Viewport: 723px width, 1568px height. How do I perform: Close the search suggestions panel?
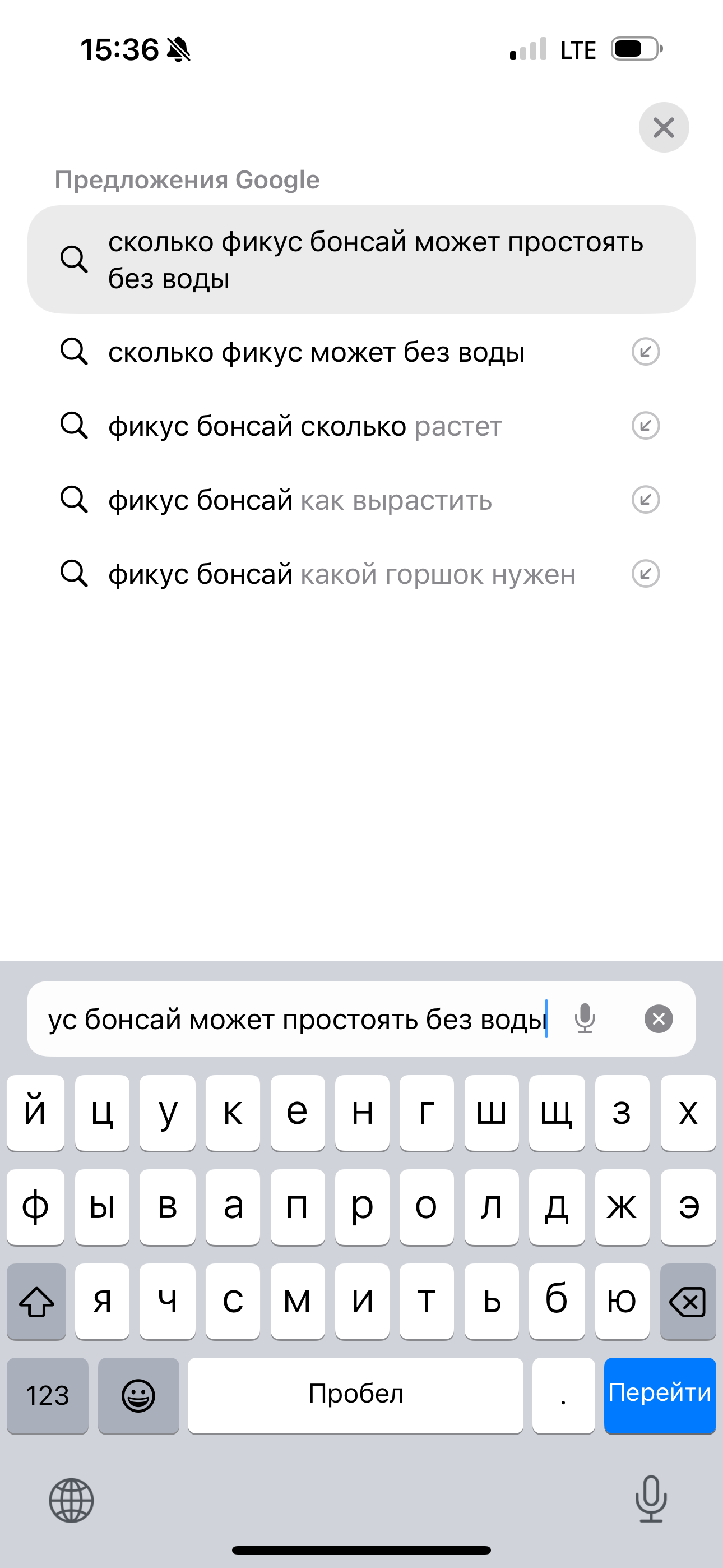coord(664,127)
